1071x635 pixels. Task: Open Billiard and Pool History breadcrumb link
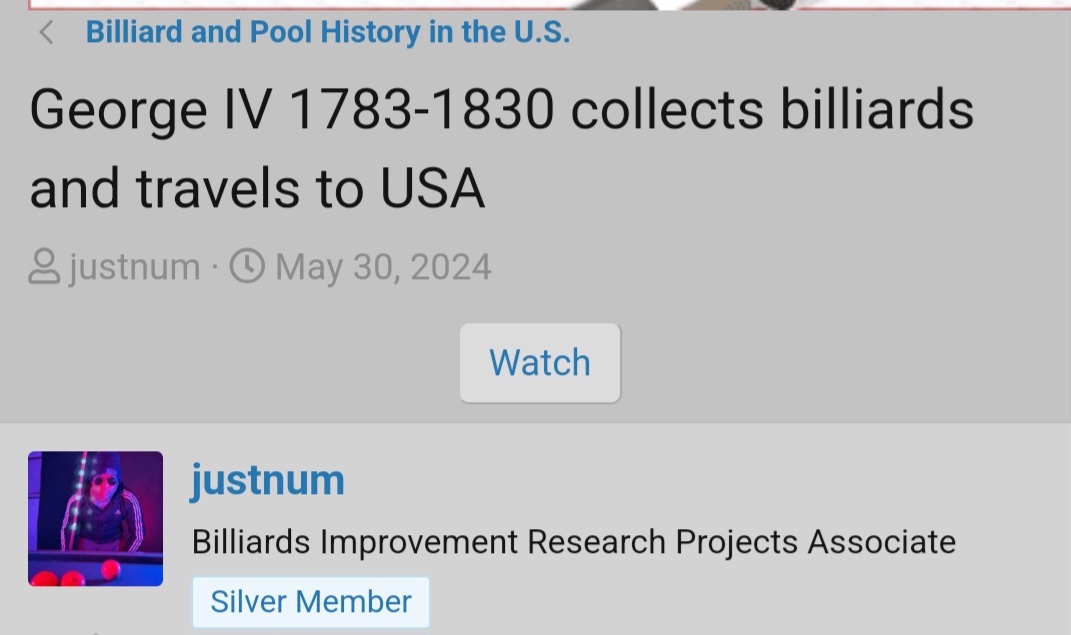pyautogui.click(x=327, y=32)
